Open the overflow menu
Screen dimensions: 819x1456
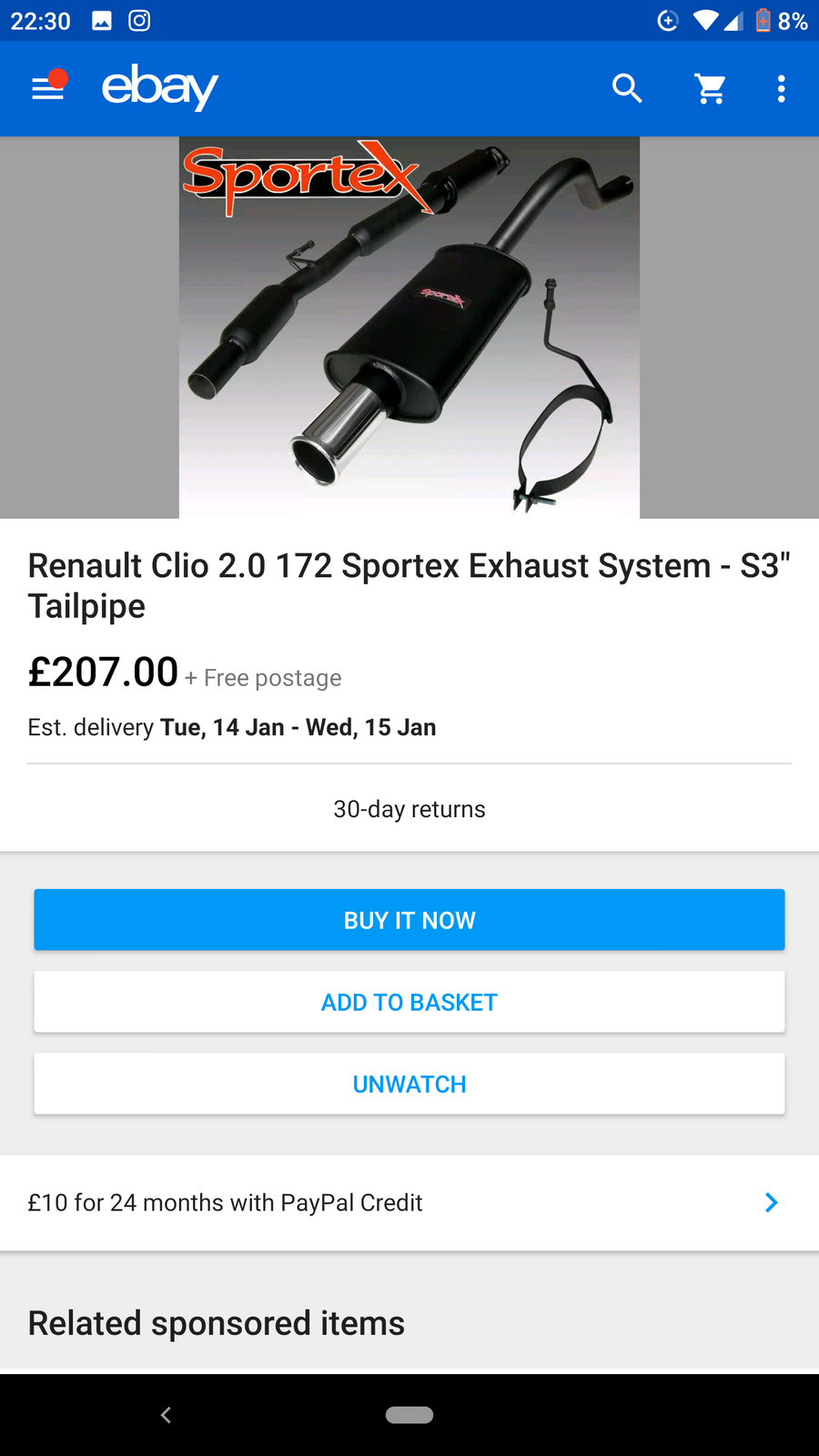coord(781,88)
